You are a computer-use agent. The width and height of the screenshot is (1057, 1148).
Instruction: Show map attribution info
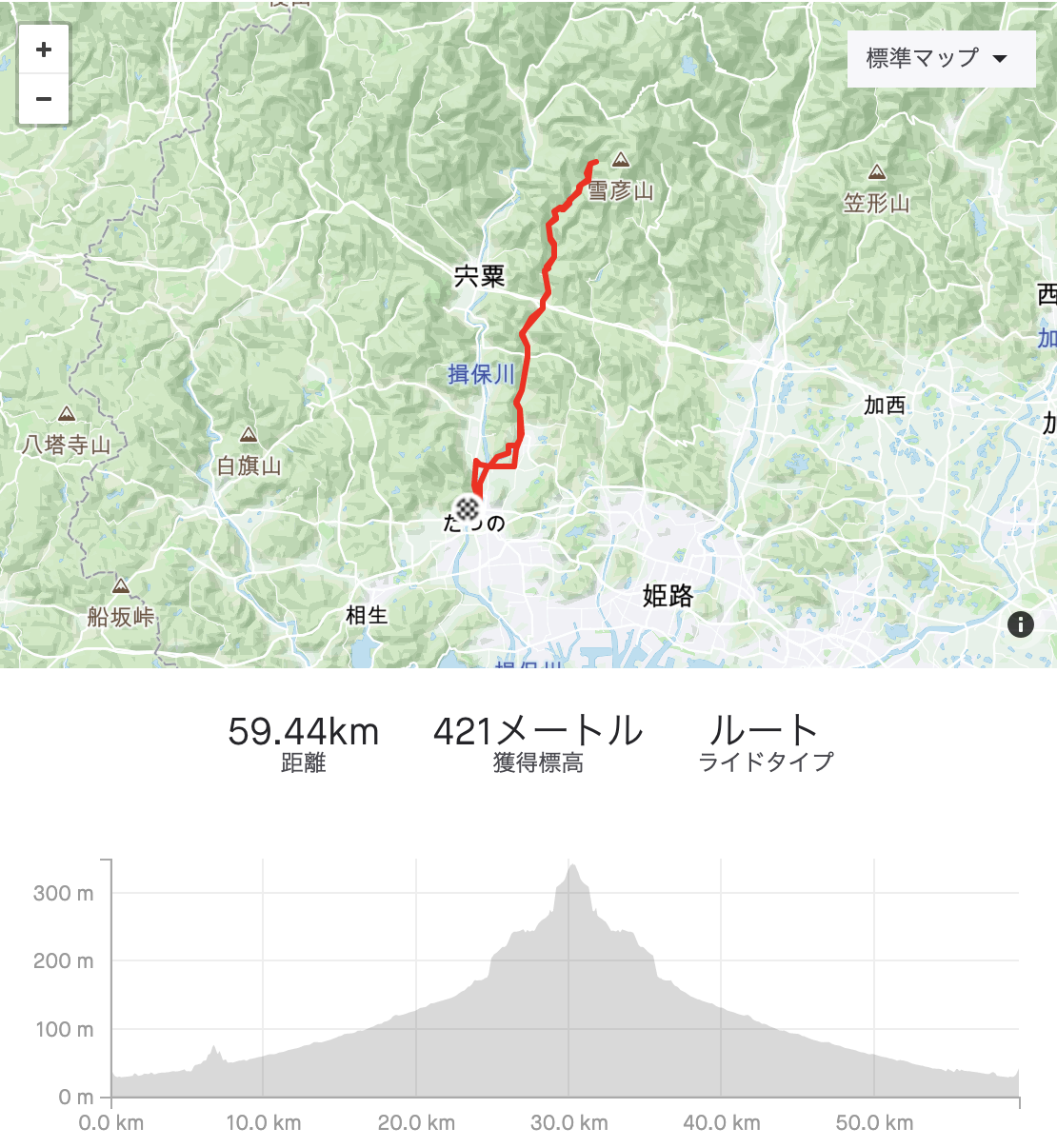pos(1021,624)
